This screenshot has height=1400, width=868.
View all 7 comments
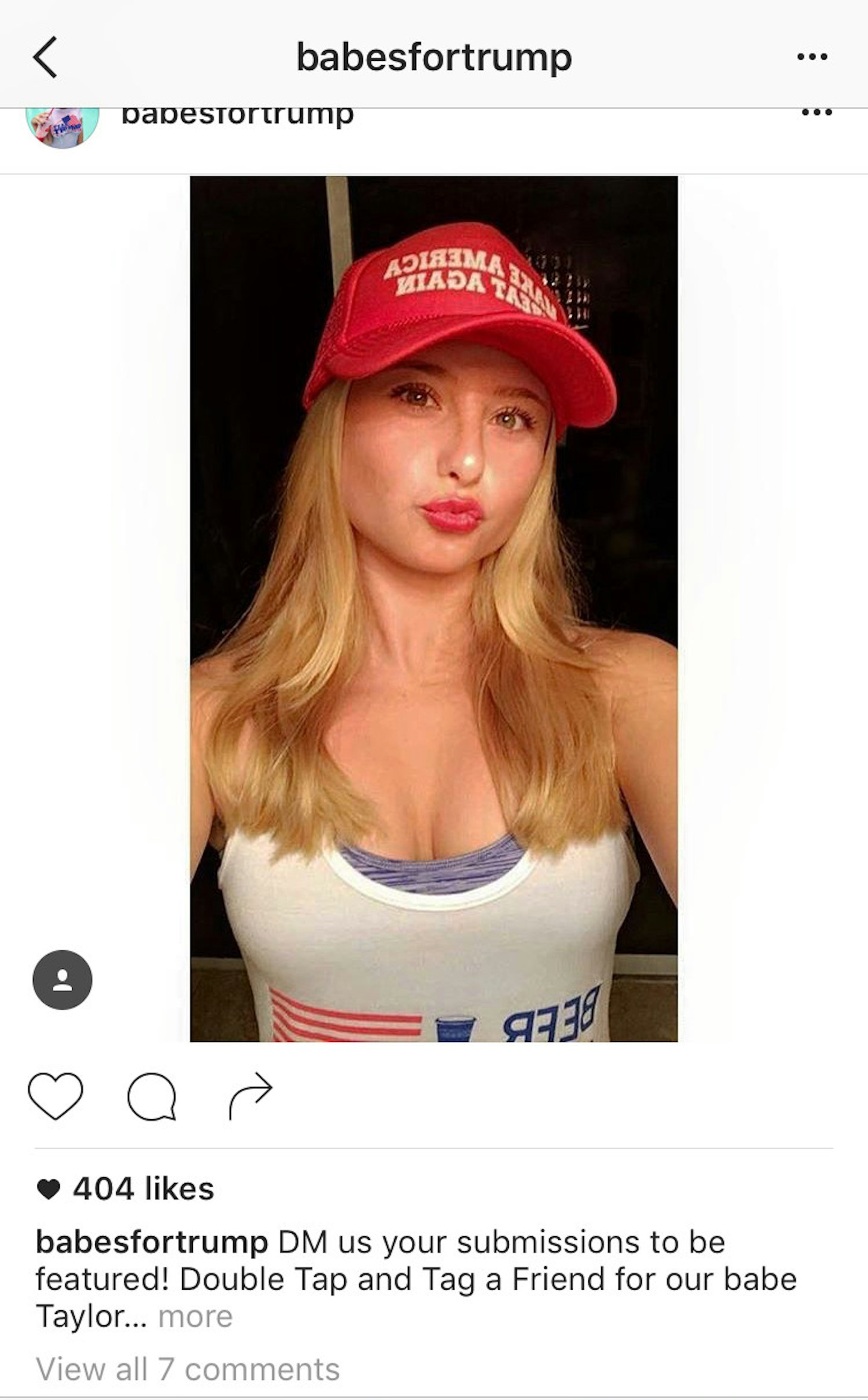[x=187, y=1369]
